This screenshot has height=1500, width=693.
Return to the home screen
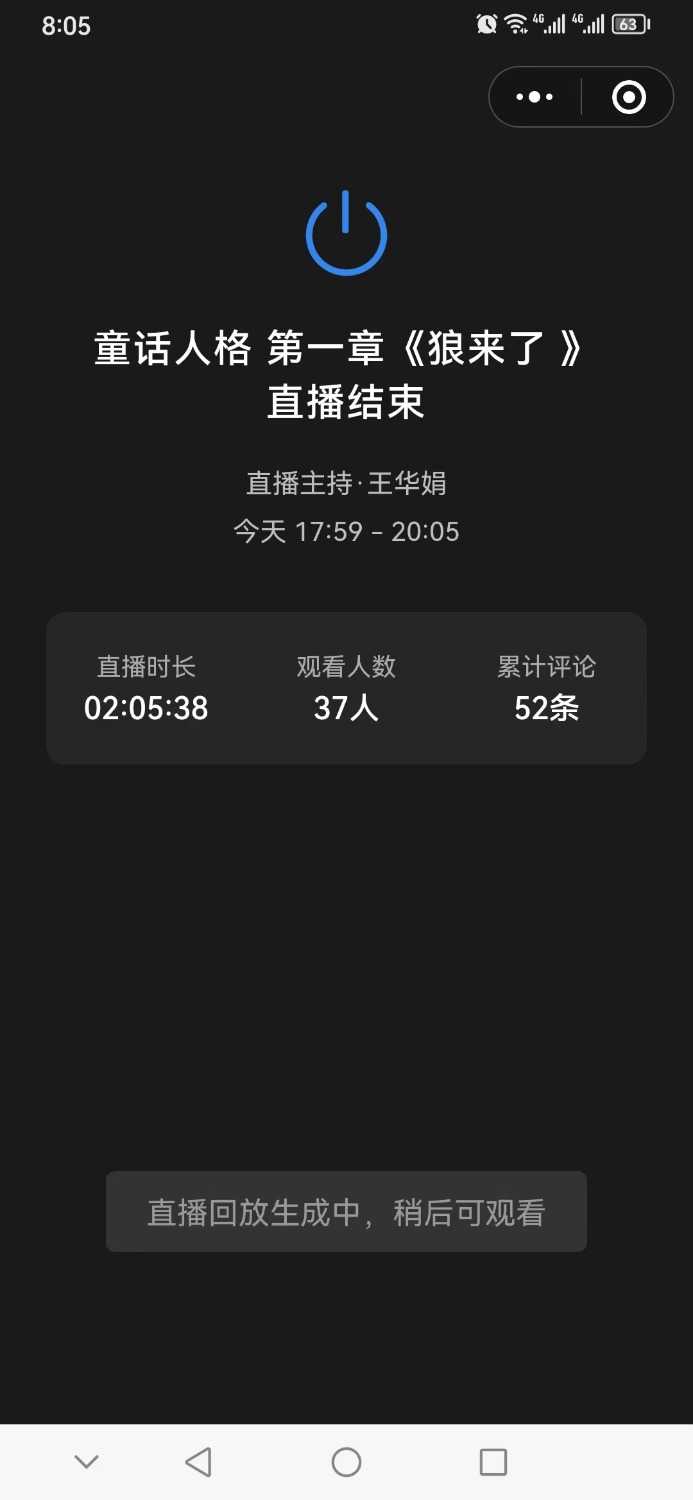click(346, 1462)
